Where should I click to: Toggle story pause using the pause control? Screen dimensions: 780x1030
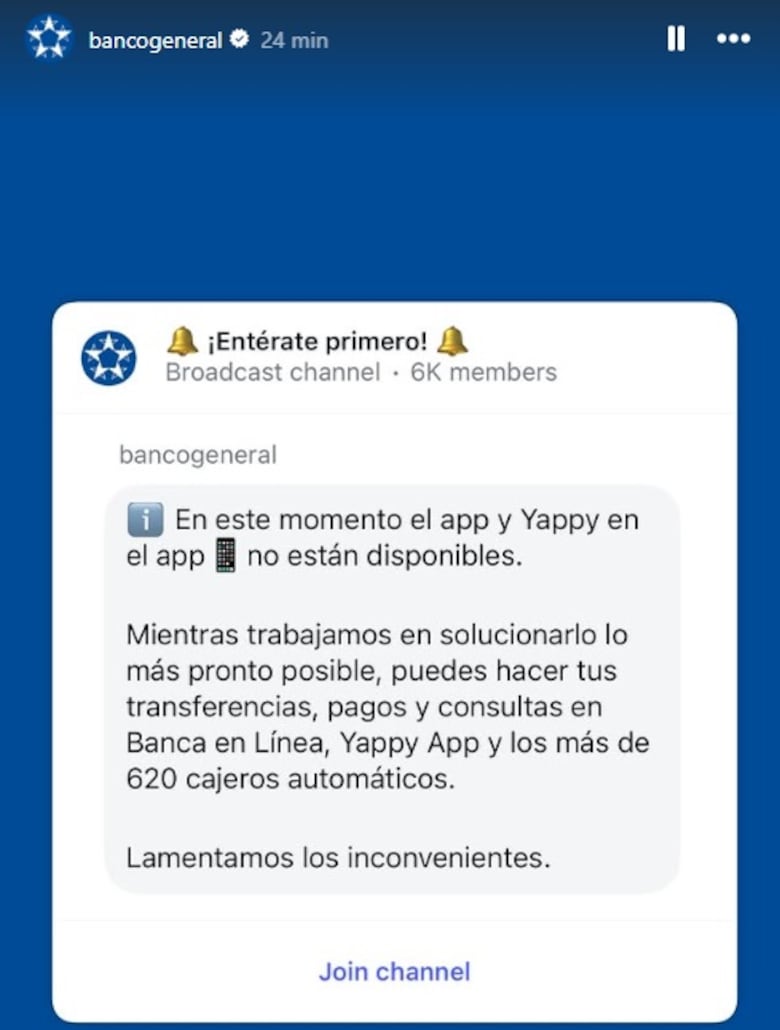pos(678,39)
